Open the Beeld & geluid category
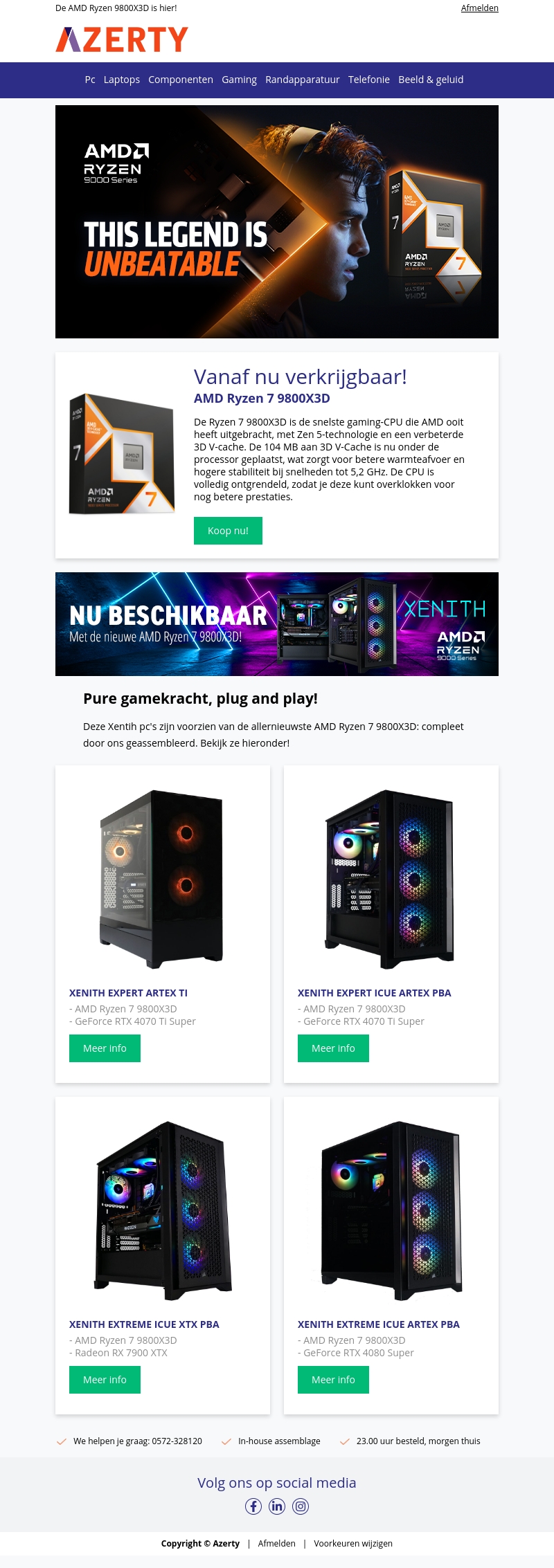This screenshot has width=554, height=1568. 431,80
